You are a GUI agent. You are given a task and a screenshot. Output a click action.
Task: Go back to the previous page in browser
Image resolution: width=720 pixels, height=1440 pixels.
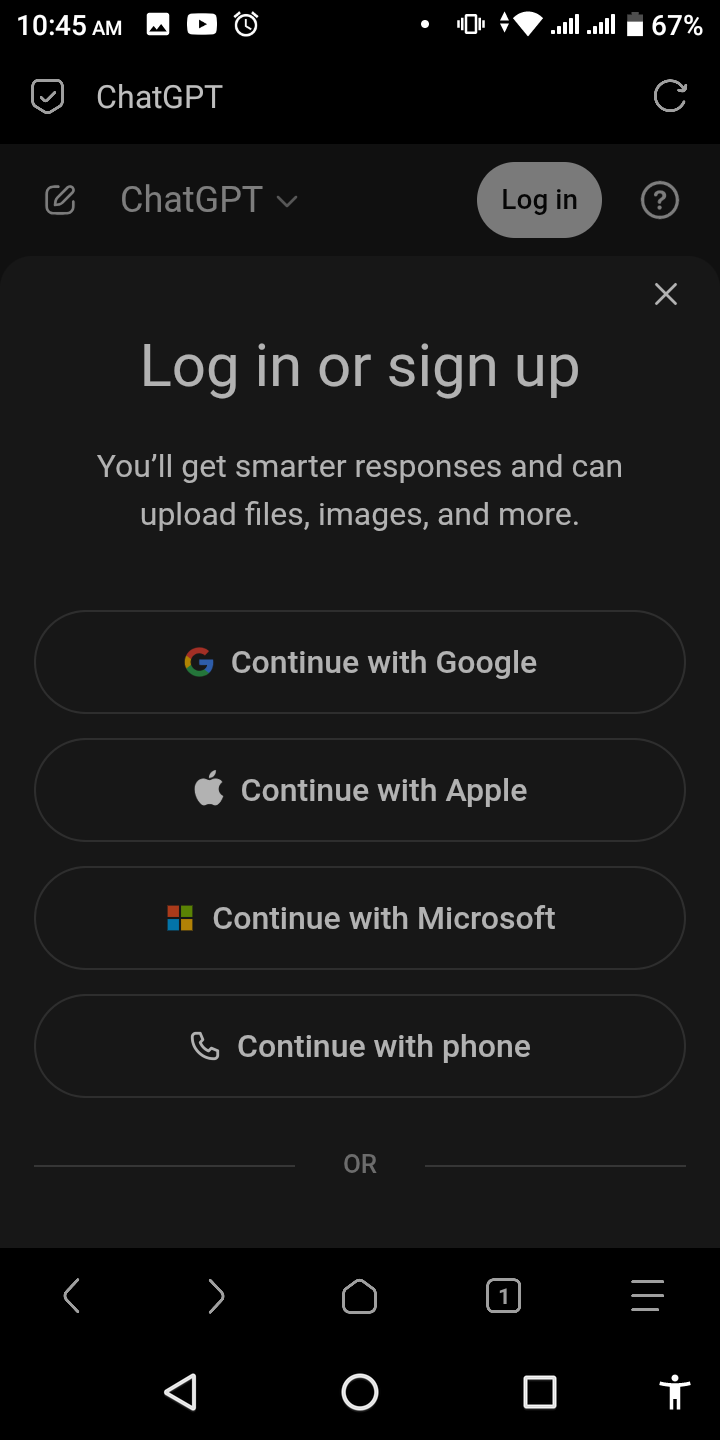(x=71, y=1297)
